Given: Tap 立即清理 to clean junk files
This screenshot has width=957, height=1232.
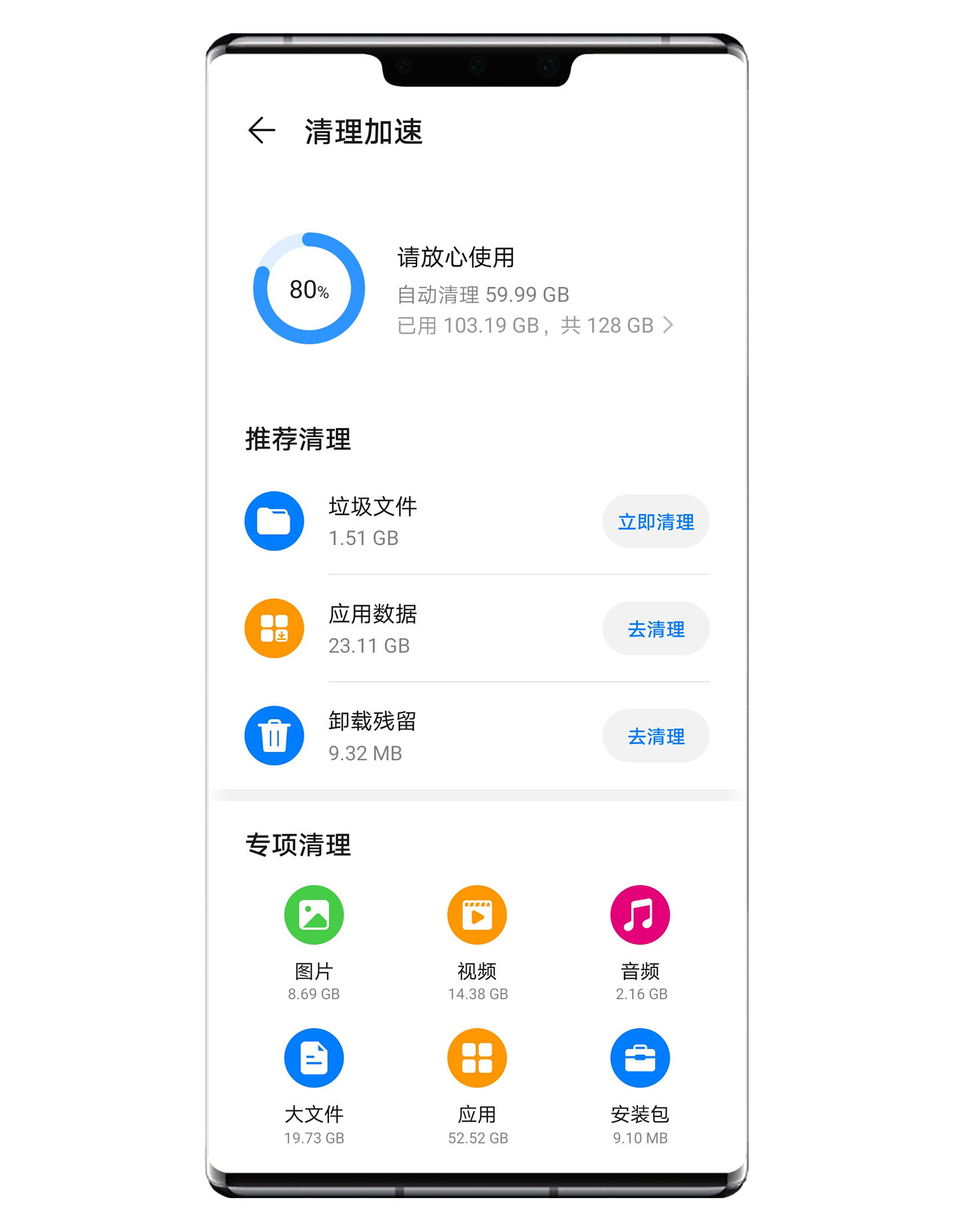Looking at the screenshot, I should coord(655,521).
